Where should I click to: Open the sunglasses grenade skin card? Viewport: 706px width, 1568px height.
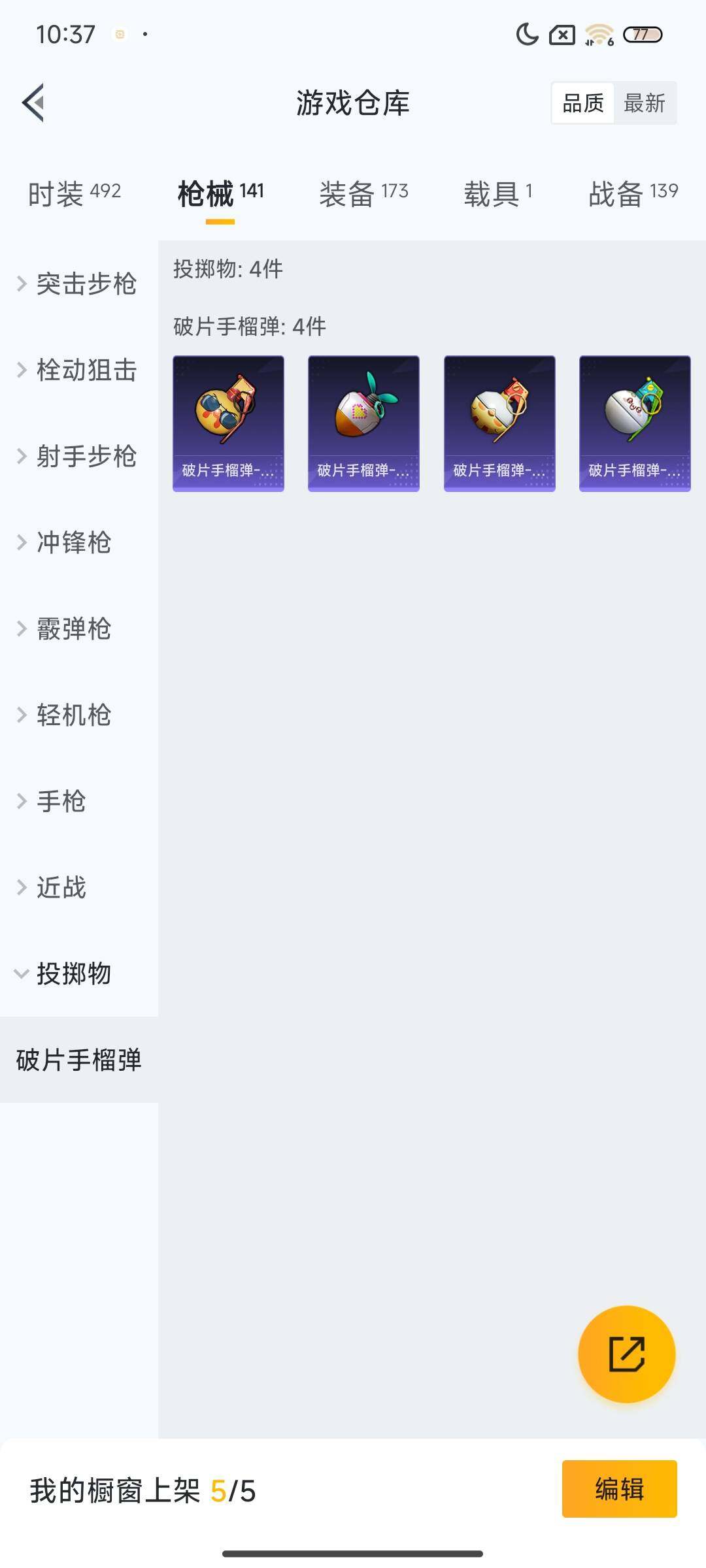pos(228,423)
